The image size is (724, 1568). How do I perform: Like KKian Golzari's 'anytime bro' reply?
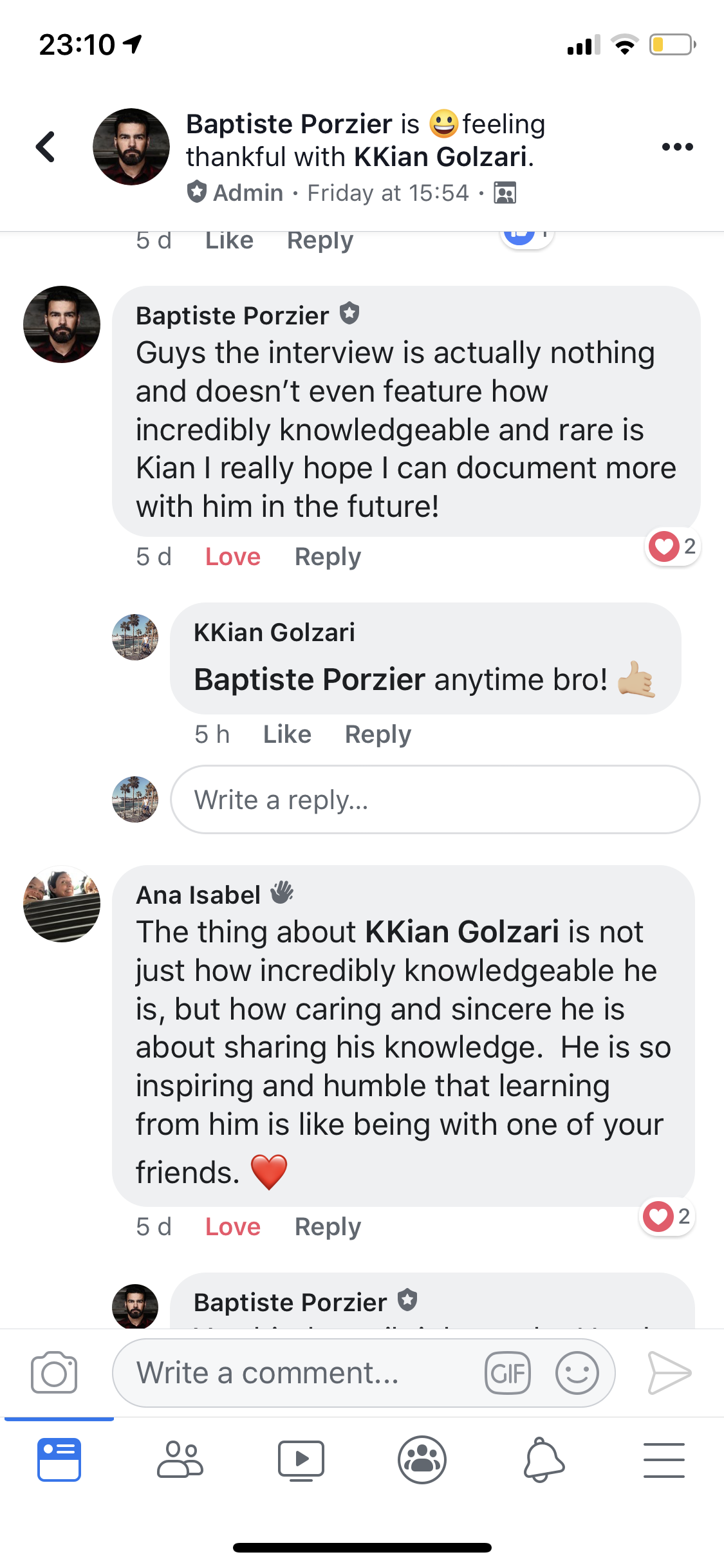pyautogui.click(x=287, y=734)
